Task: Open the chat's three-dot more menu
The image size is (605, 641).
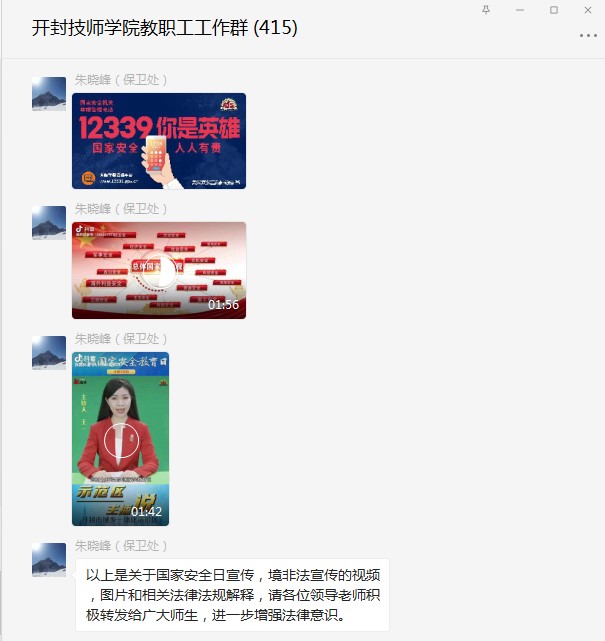Action: (588, 35)
